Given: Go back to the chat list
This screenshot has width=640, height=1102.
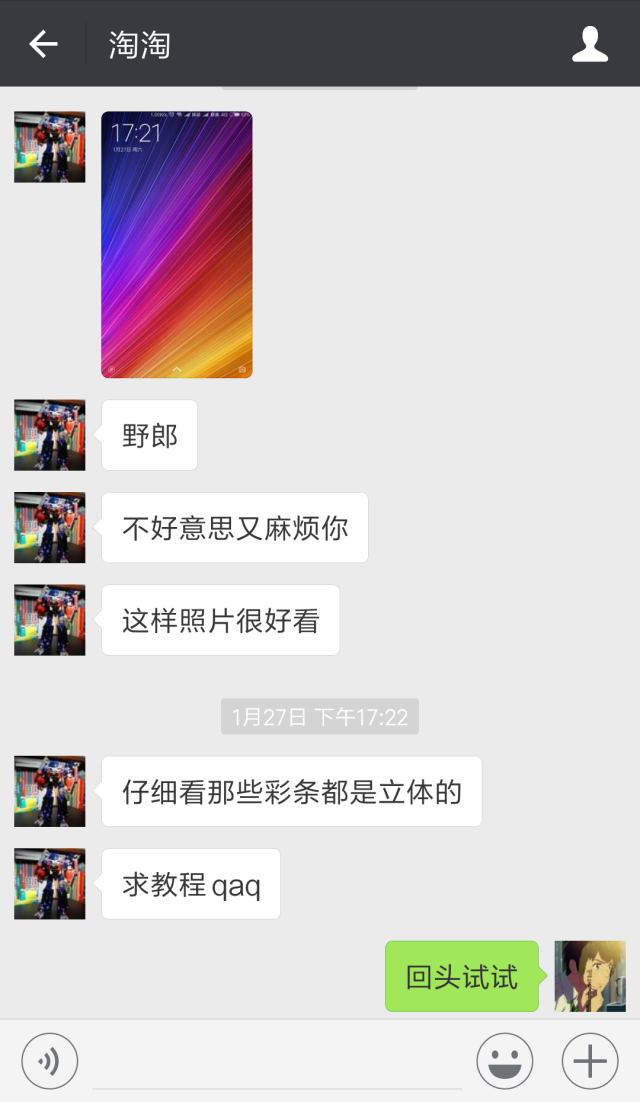Looking at the screenshot, I should [43, 44].
